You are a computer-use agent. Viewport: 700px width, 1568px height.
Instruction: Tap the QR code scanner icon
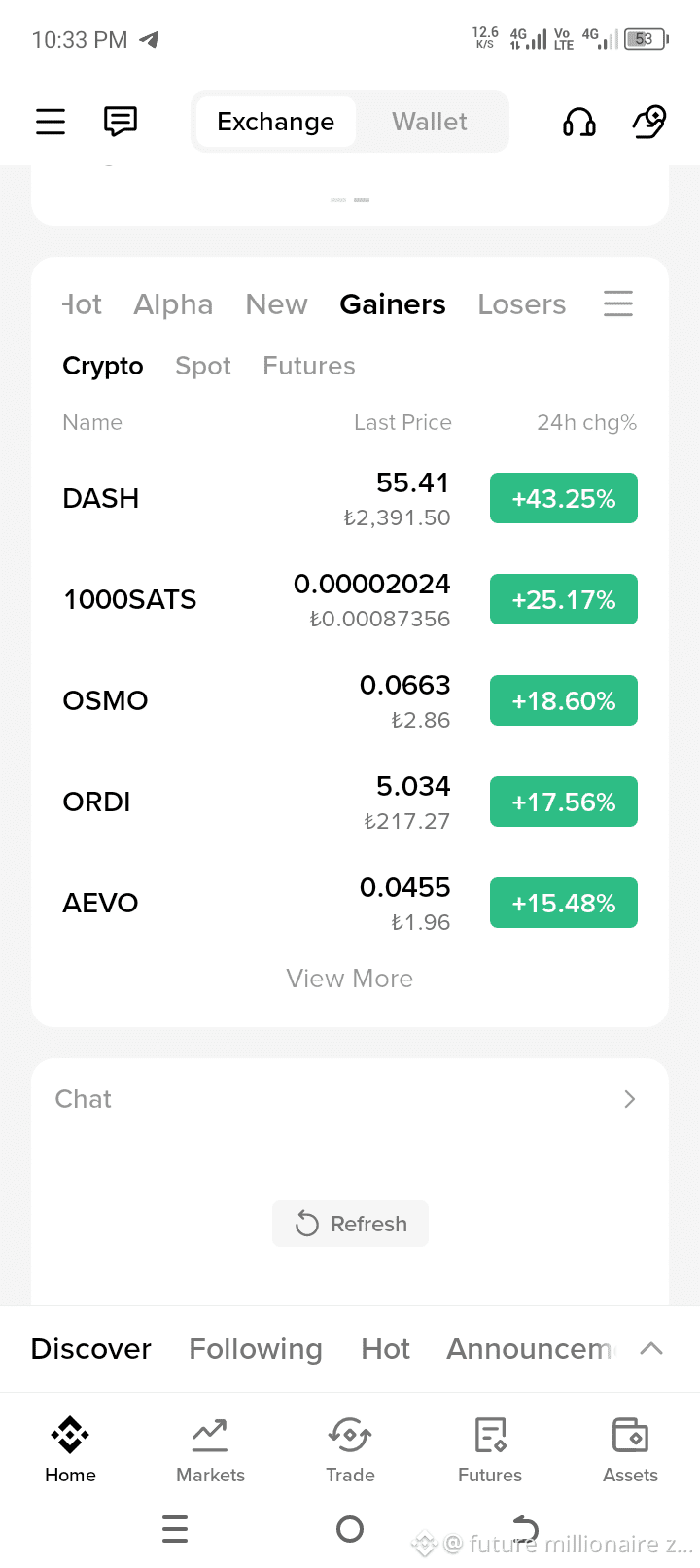click(648, 122)
